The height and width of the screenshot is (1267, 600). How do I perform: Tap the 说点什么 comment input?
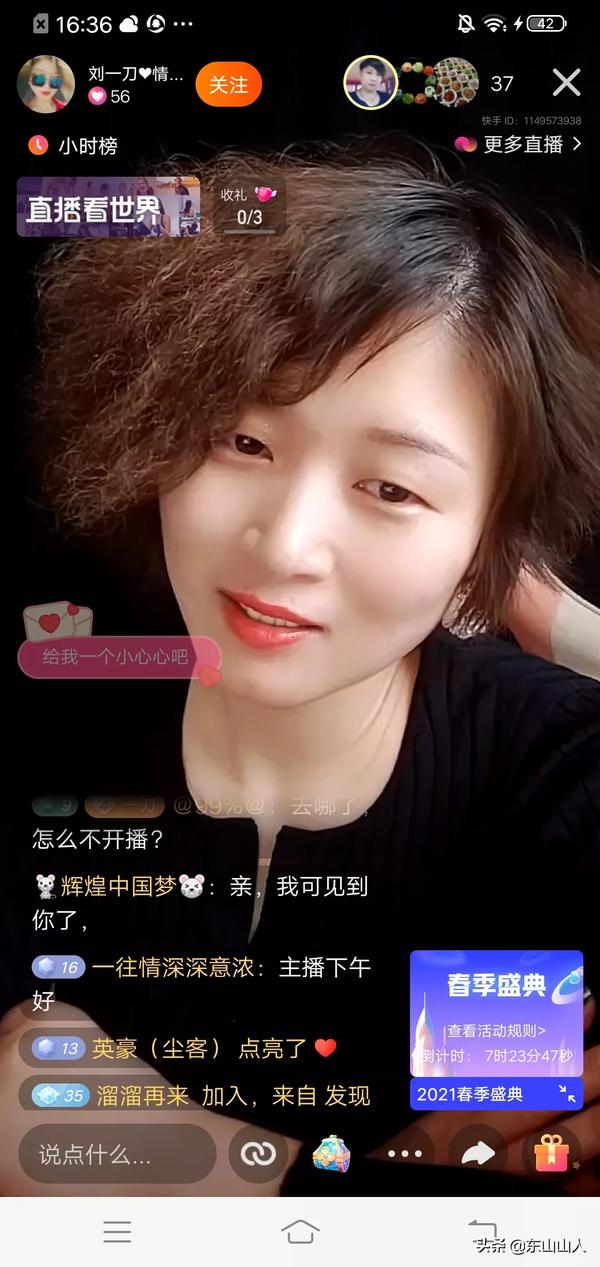coord(117,1154)
